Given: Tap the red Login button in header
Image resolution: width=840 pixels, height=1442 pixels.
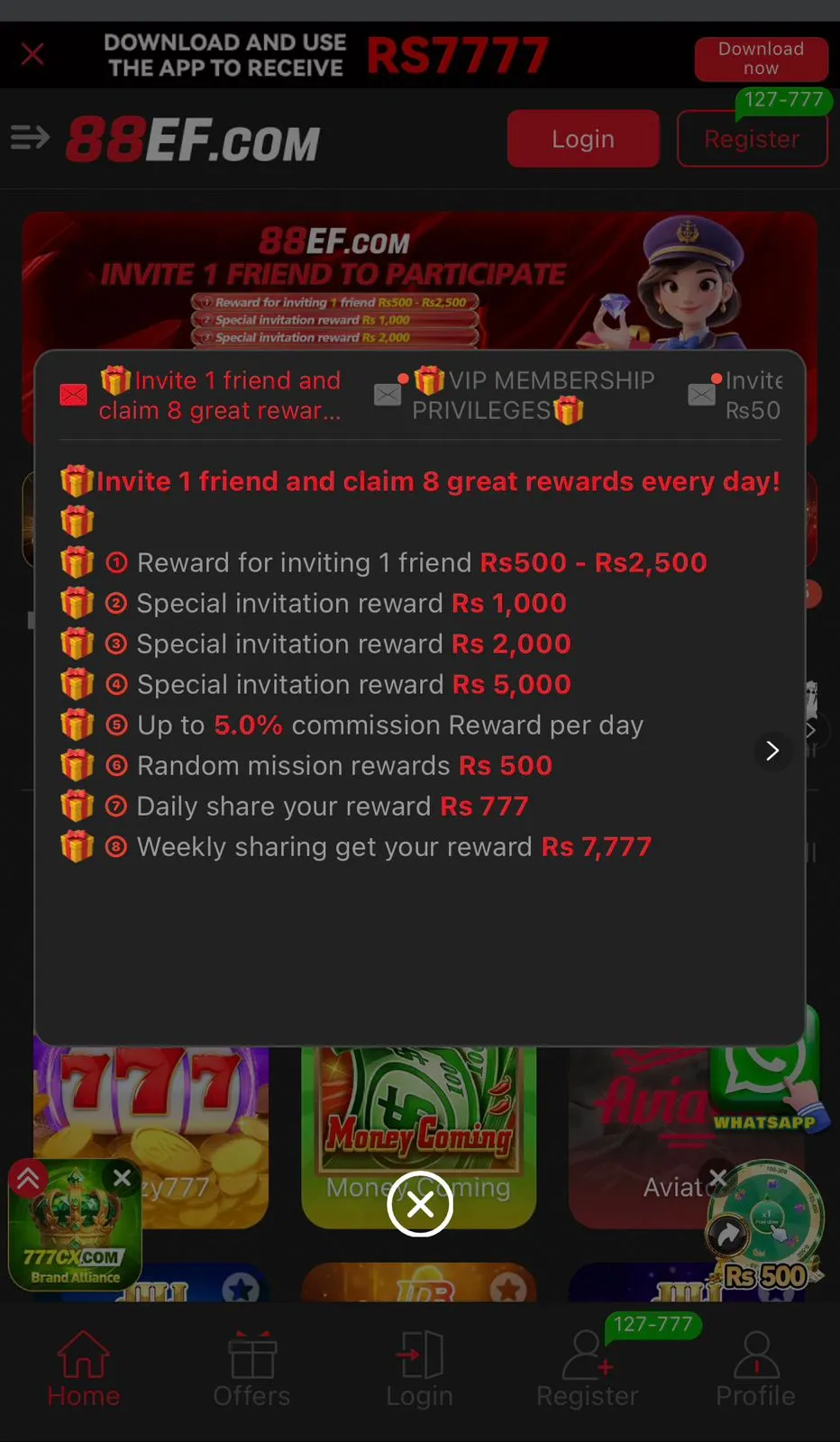Looking at the screenshot, I should 583,139.
